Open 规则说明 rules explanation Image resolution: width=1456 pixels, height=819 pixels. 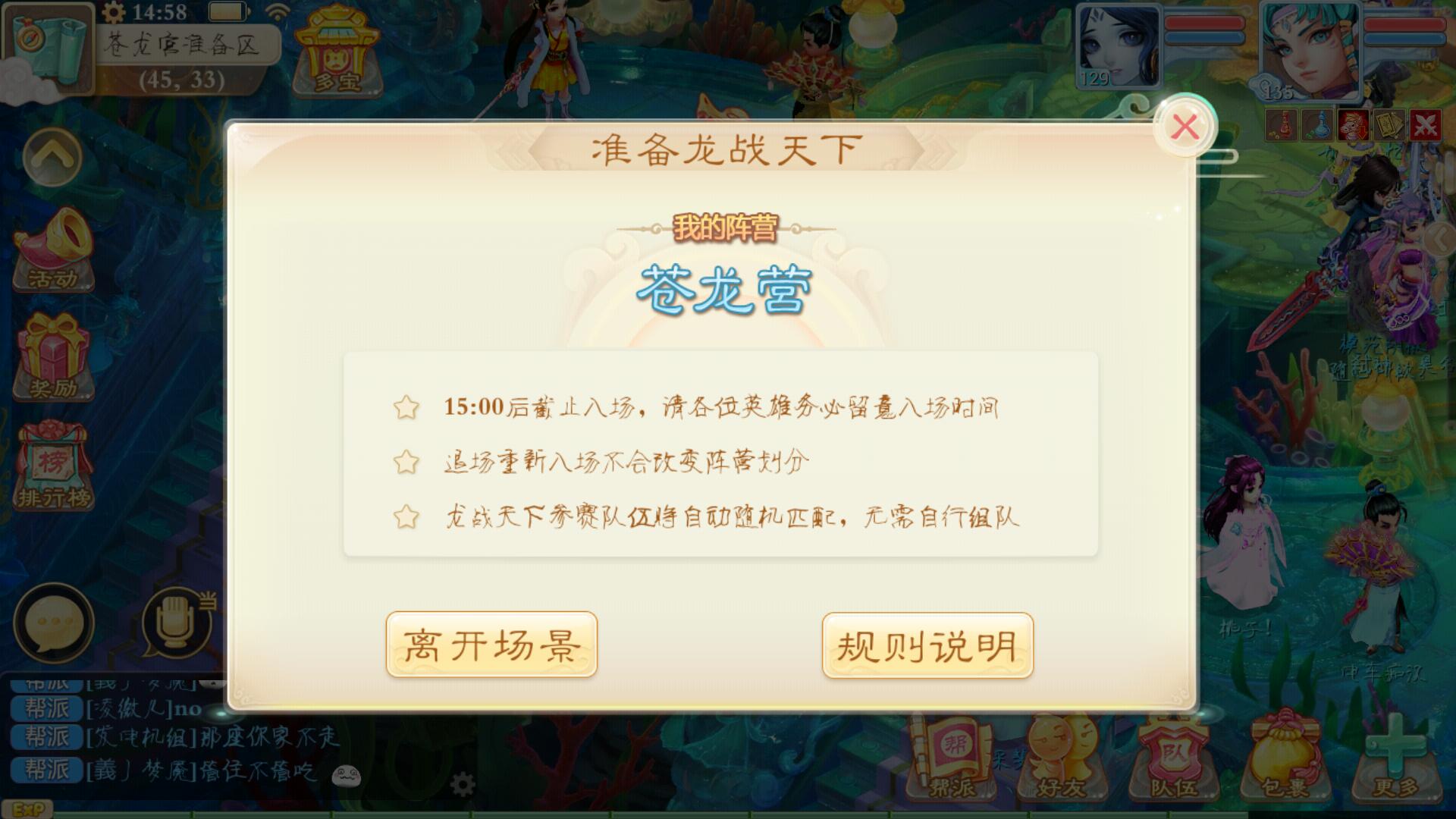tap(927, 645)
